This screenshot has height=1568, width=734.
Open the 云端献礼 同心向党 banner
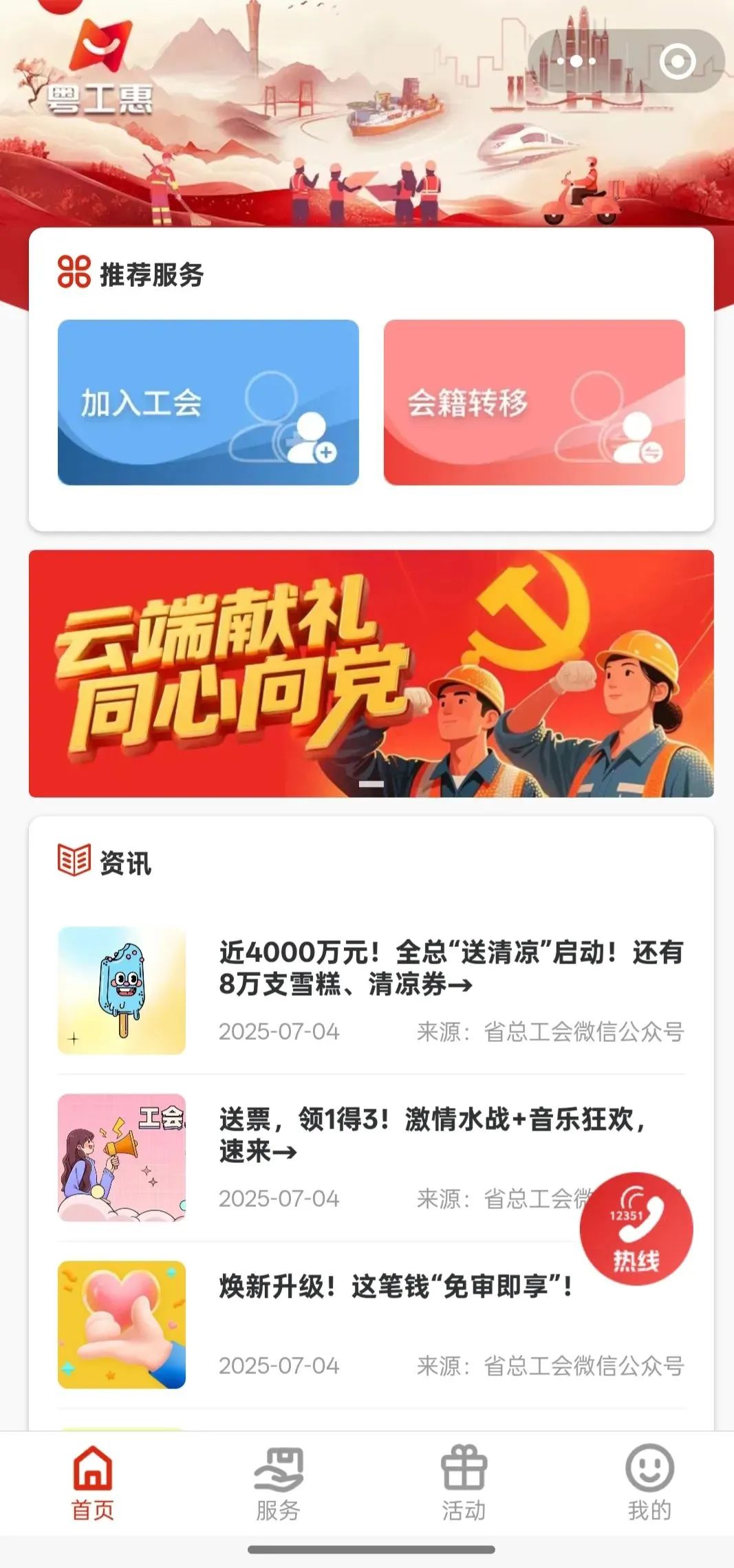point(371,673)
